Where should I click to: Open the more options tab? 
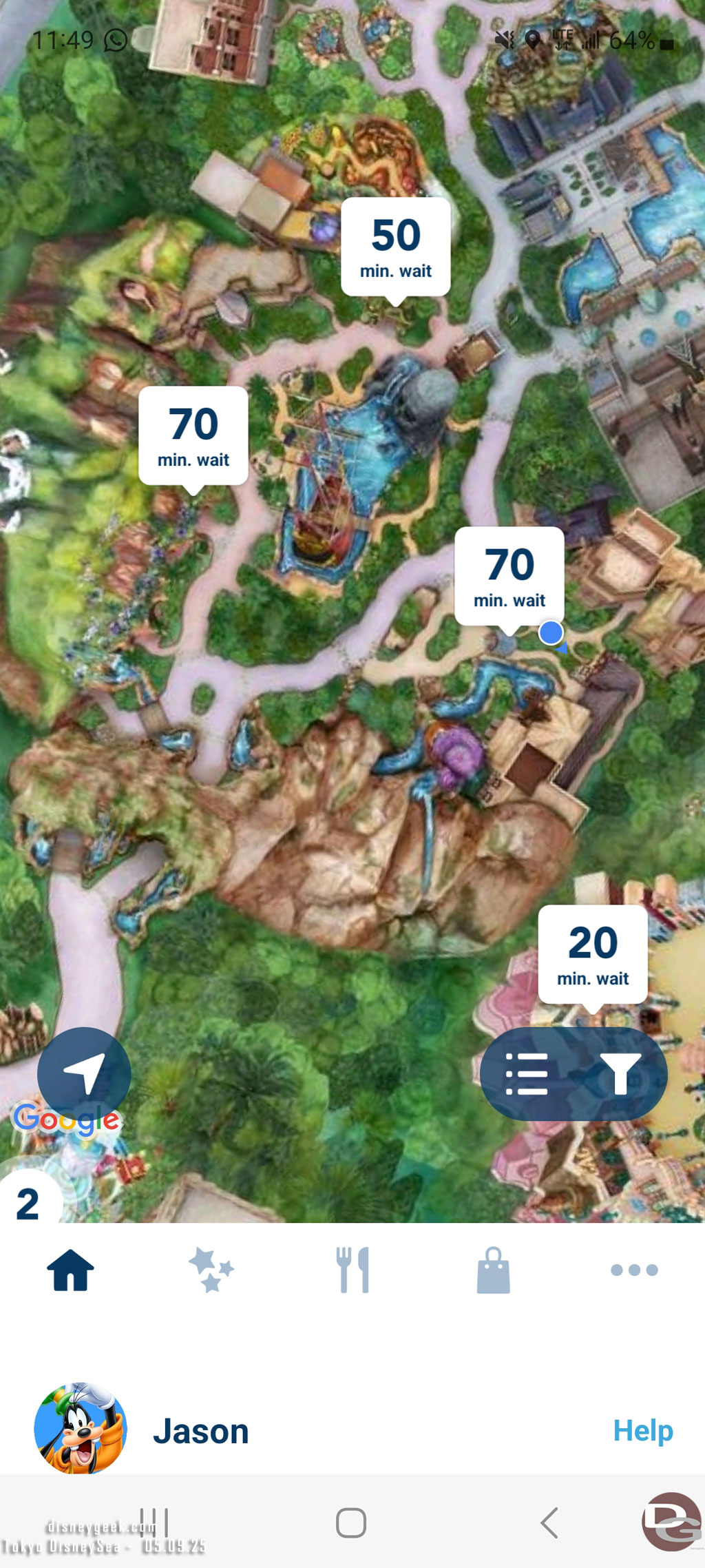(x=634, y=1270)
